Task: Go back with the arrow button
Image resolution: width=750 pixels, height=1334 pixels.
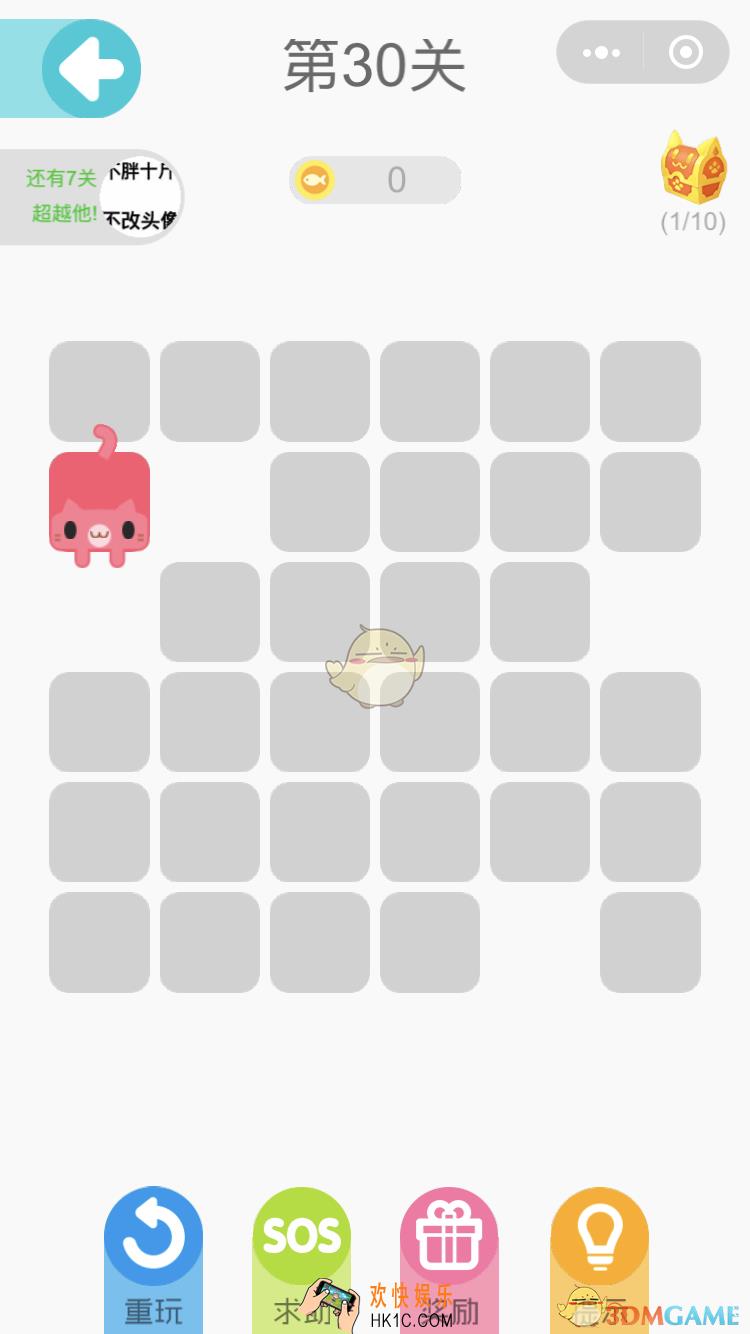Action: pos(91,69)
